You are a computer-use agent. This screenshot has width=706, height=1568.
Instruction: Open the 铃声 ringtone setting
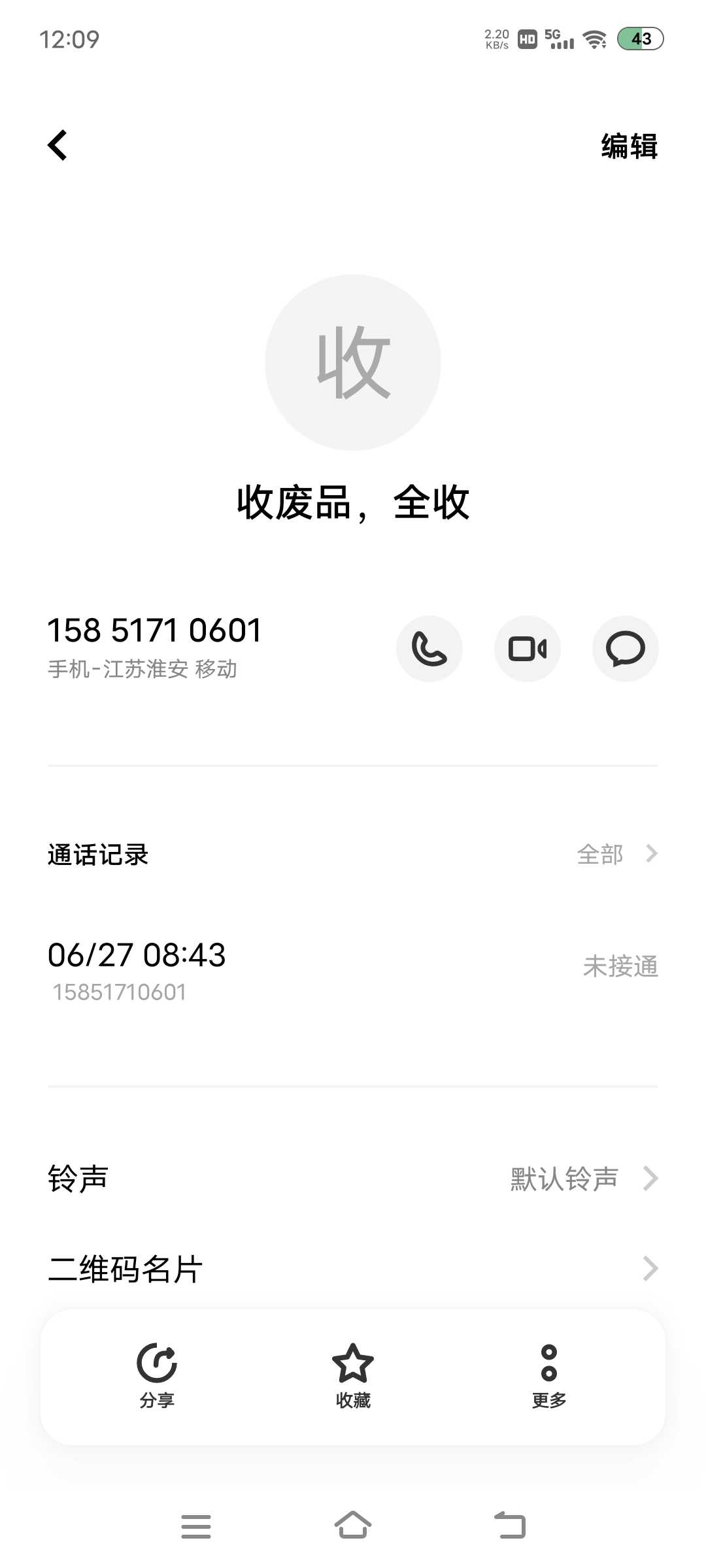(x=353, y=1179)
